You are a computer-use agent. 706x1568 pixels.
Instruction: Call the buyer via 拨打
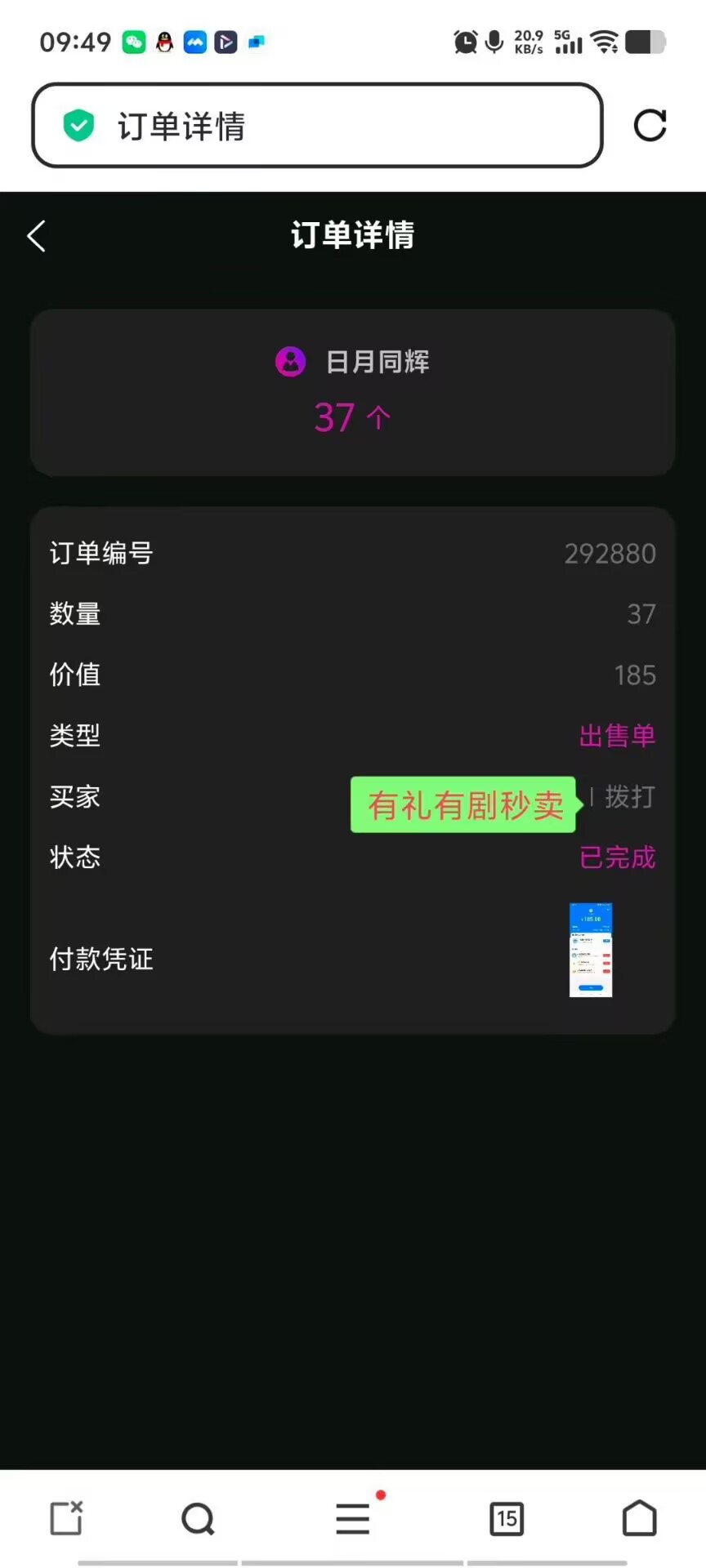click(629, 796)
